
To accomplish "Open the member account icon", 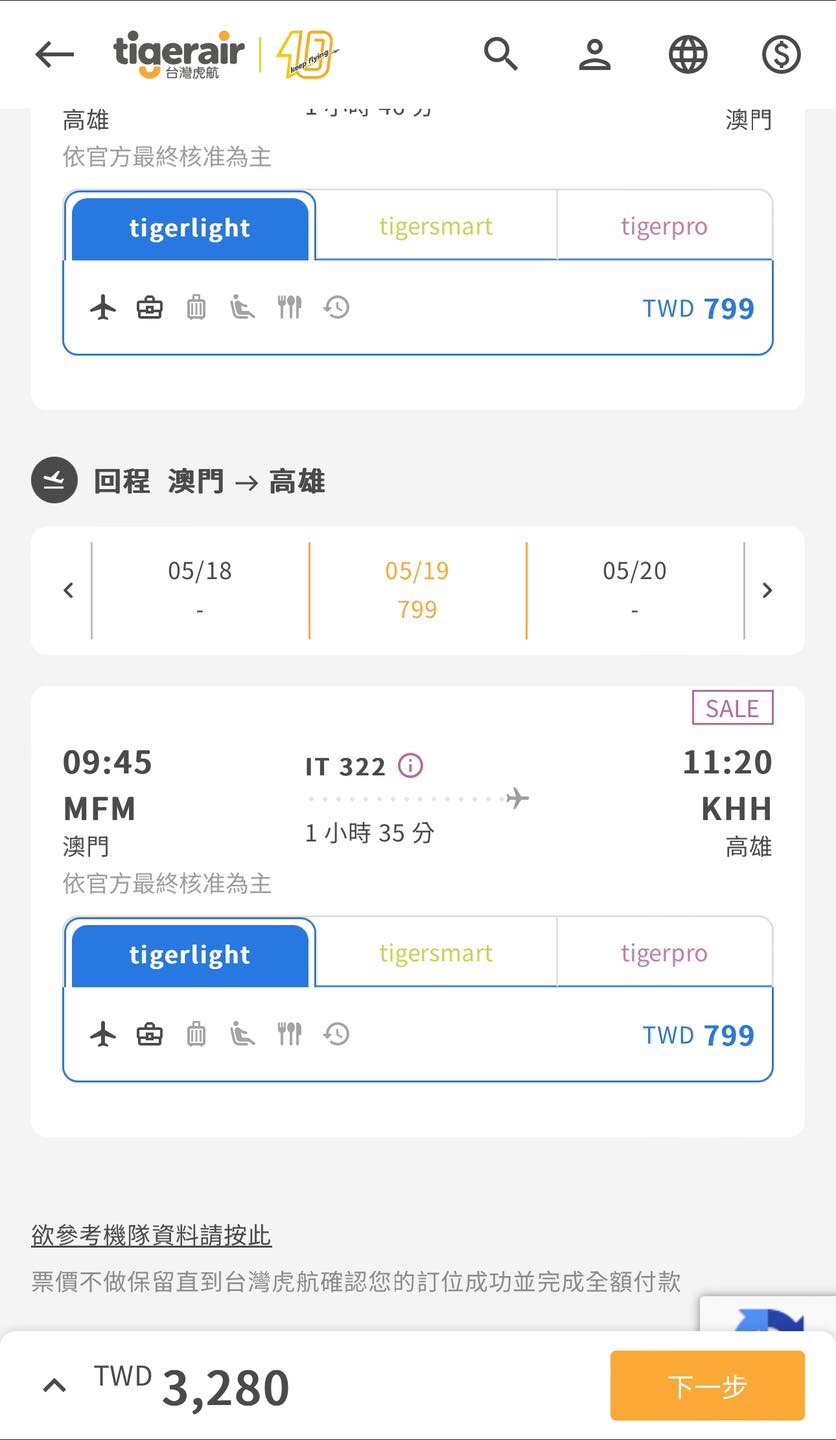I will [x=595, y=54].
